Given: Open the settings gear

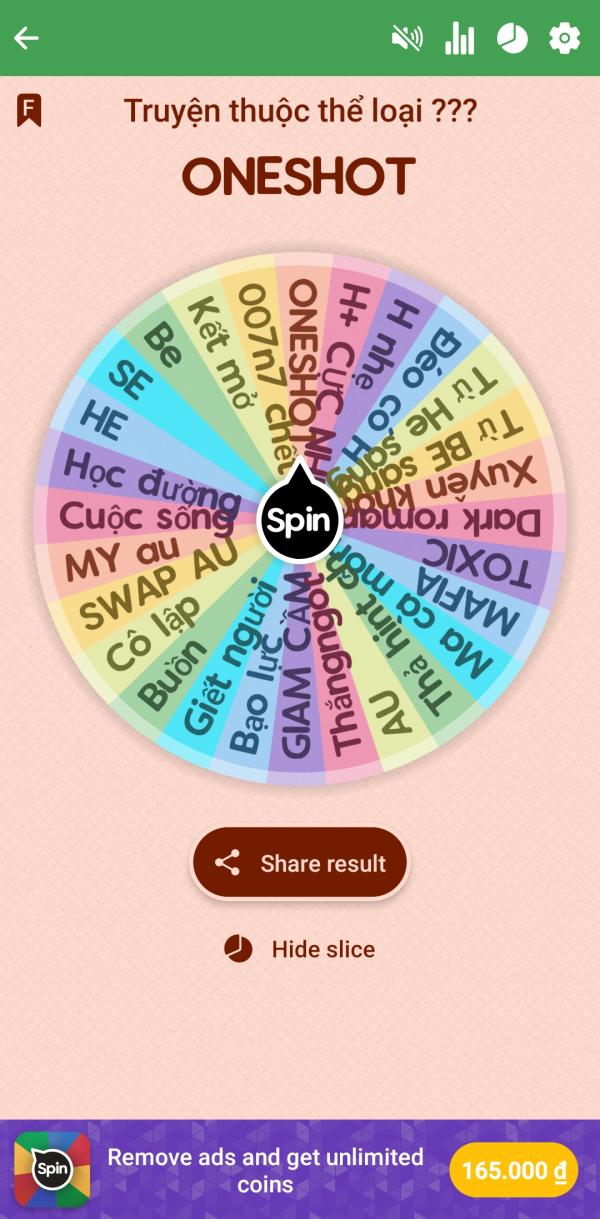Looking at the screenshot, I should pos(565,38).
